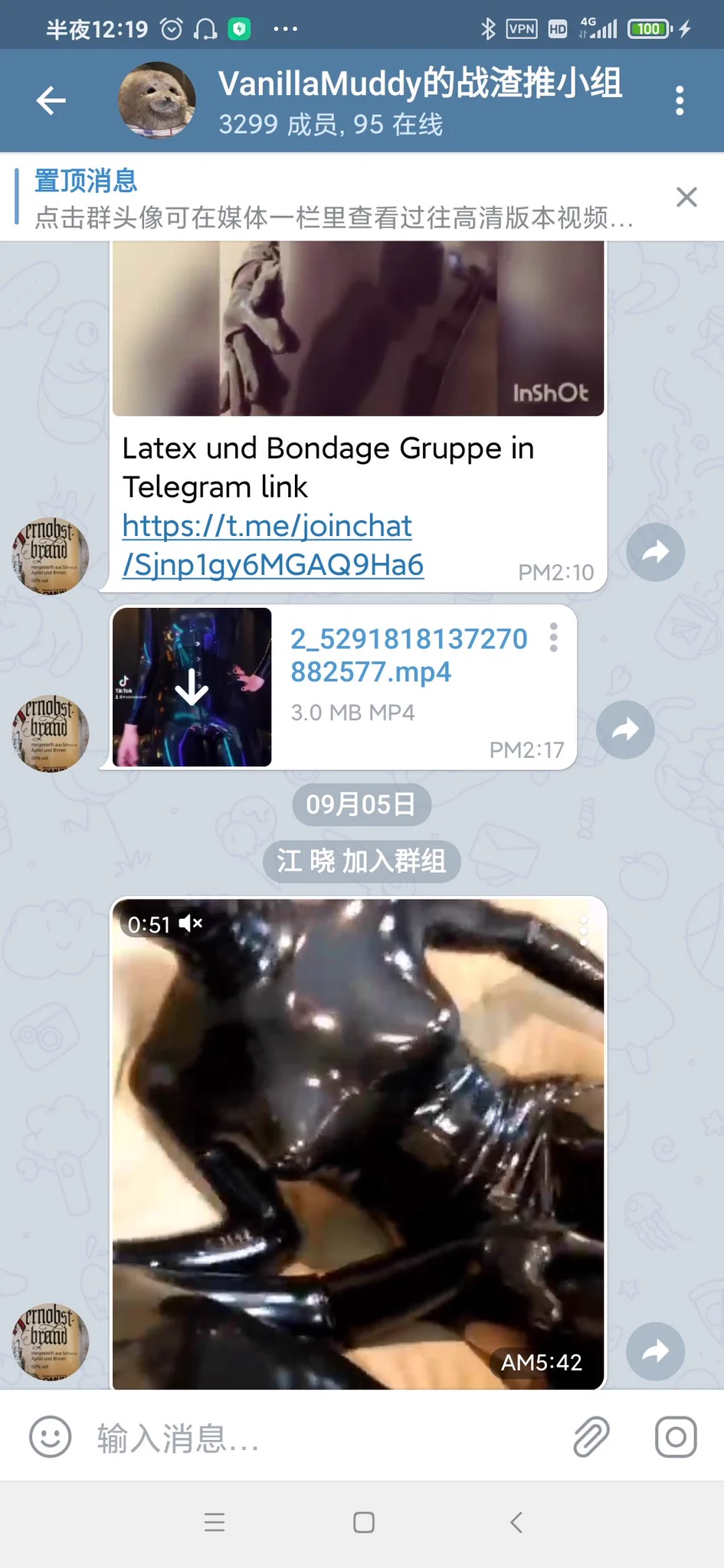
Task: Forward the MP4 file message
Action: (625, 730)
